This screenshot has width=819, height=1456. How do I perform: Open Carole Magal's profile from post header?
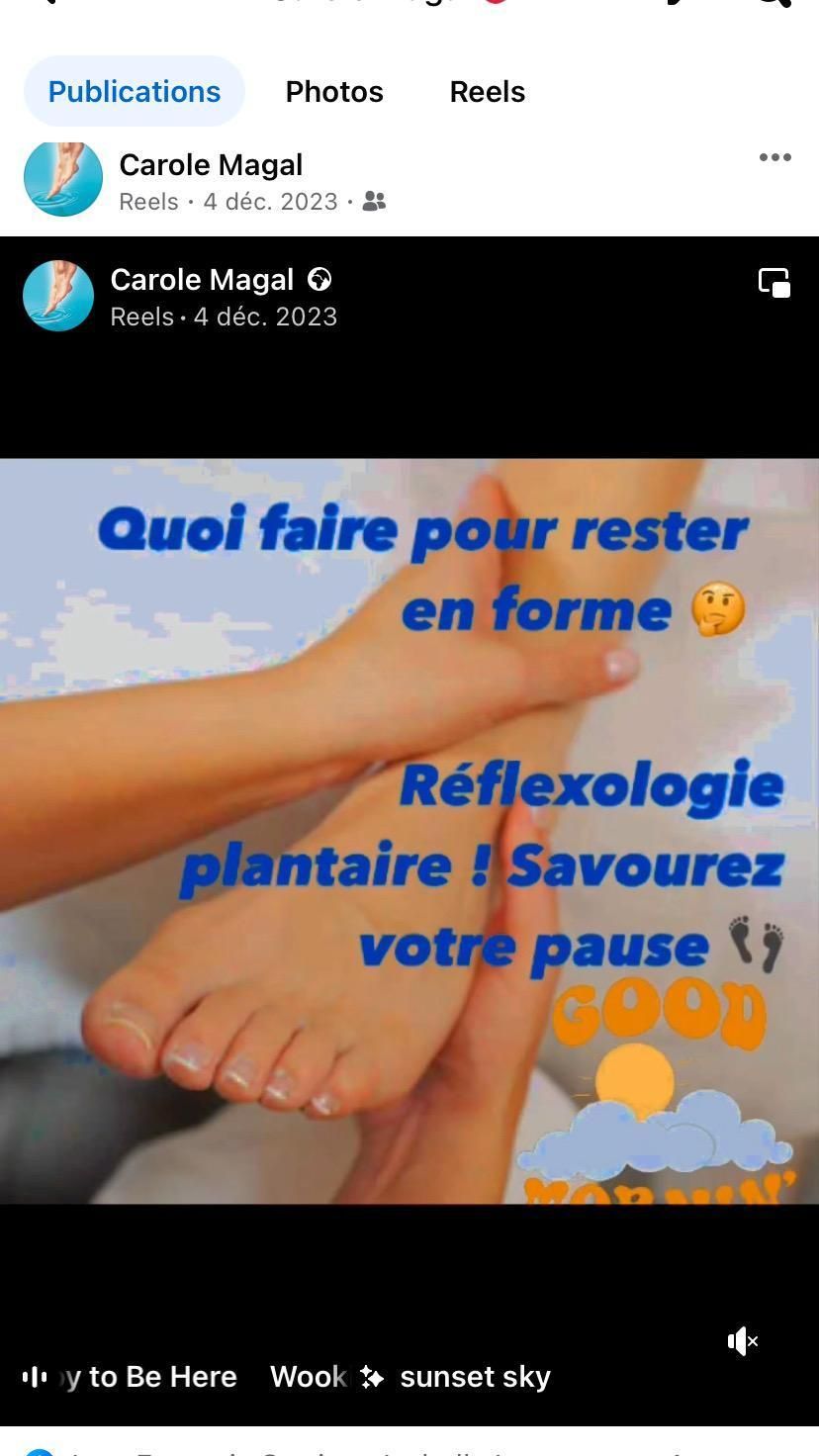pos(211,165)
